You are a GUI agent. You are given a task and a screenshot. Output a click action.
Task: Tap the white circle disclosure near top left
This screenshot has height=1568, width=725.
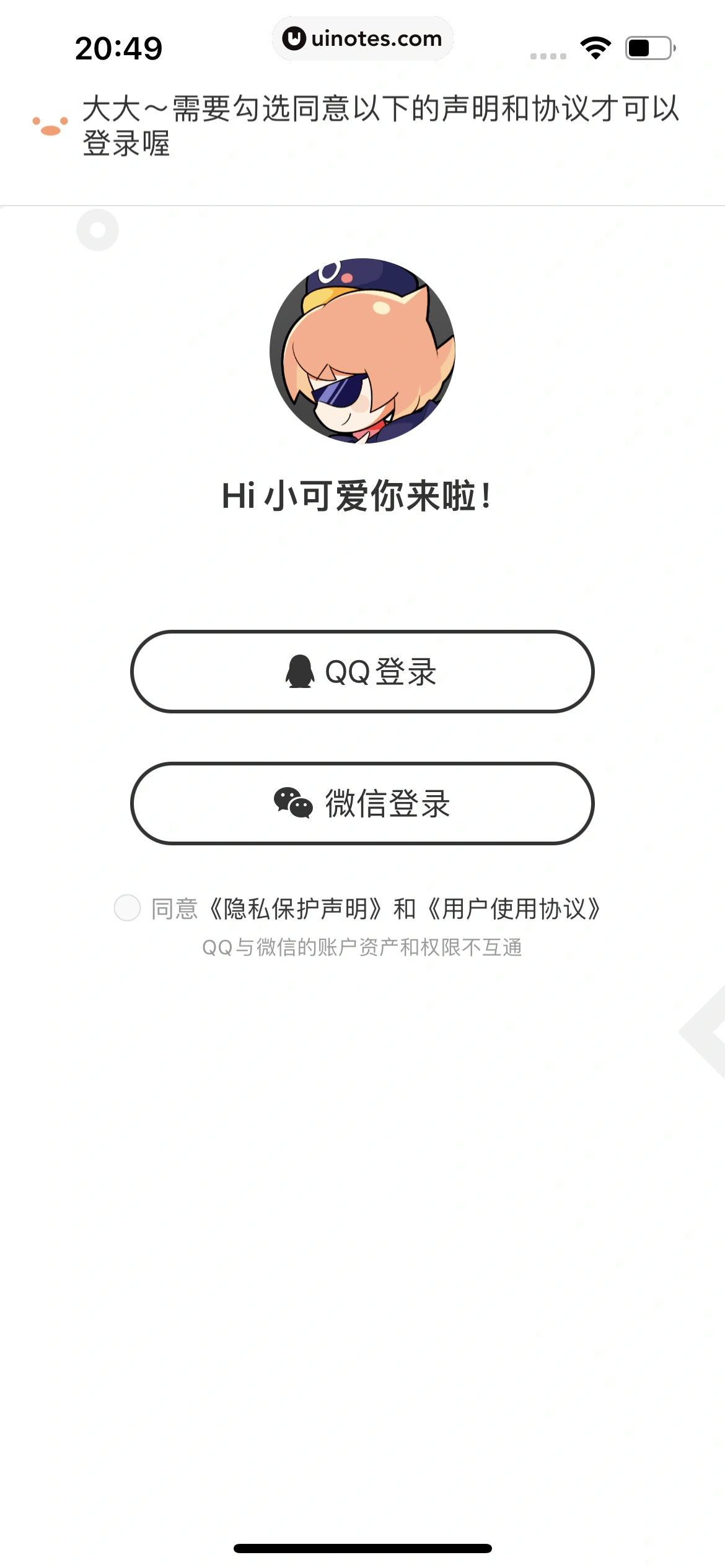(x=97, y=229)
